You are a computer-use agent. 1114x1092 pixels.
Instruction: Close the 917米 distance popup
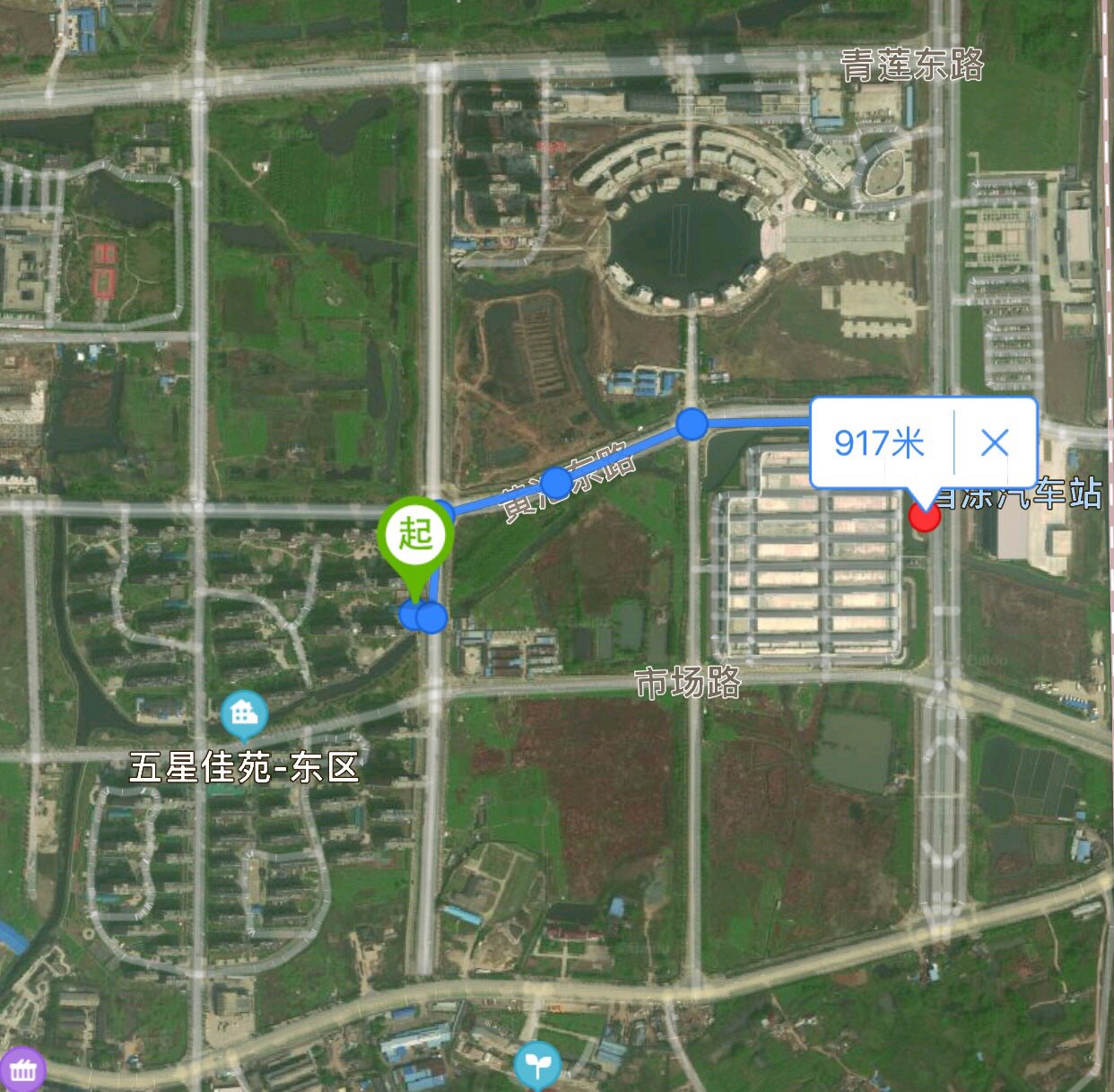(x=994, y=442)
